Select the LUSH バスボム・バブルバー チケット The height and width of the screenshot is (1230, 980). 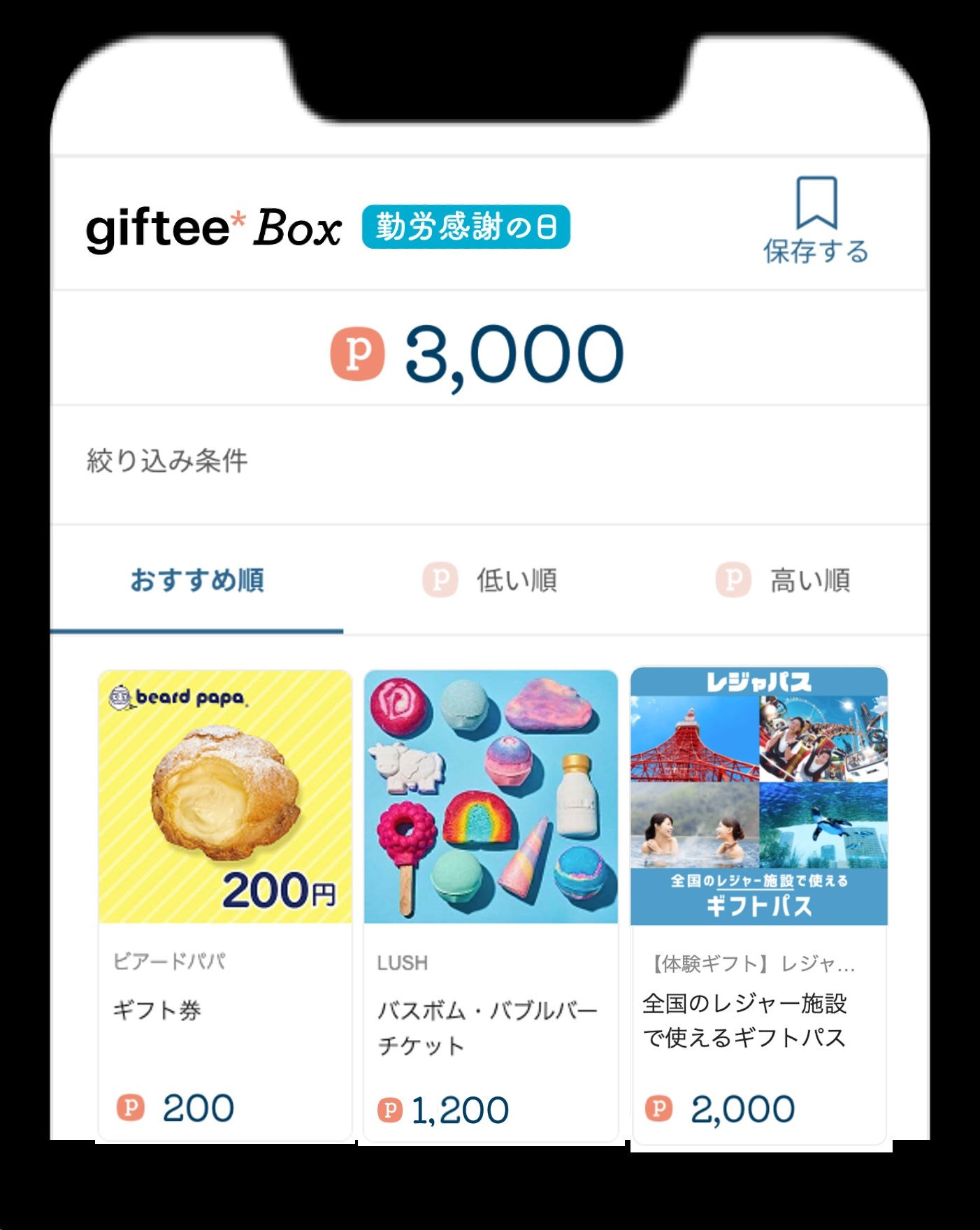point(491,902)
